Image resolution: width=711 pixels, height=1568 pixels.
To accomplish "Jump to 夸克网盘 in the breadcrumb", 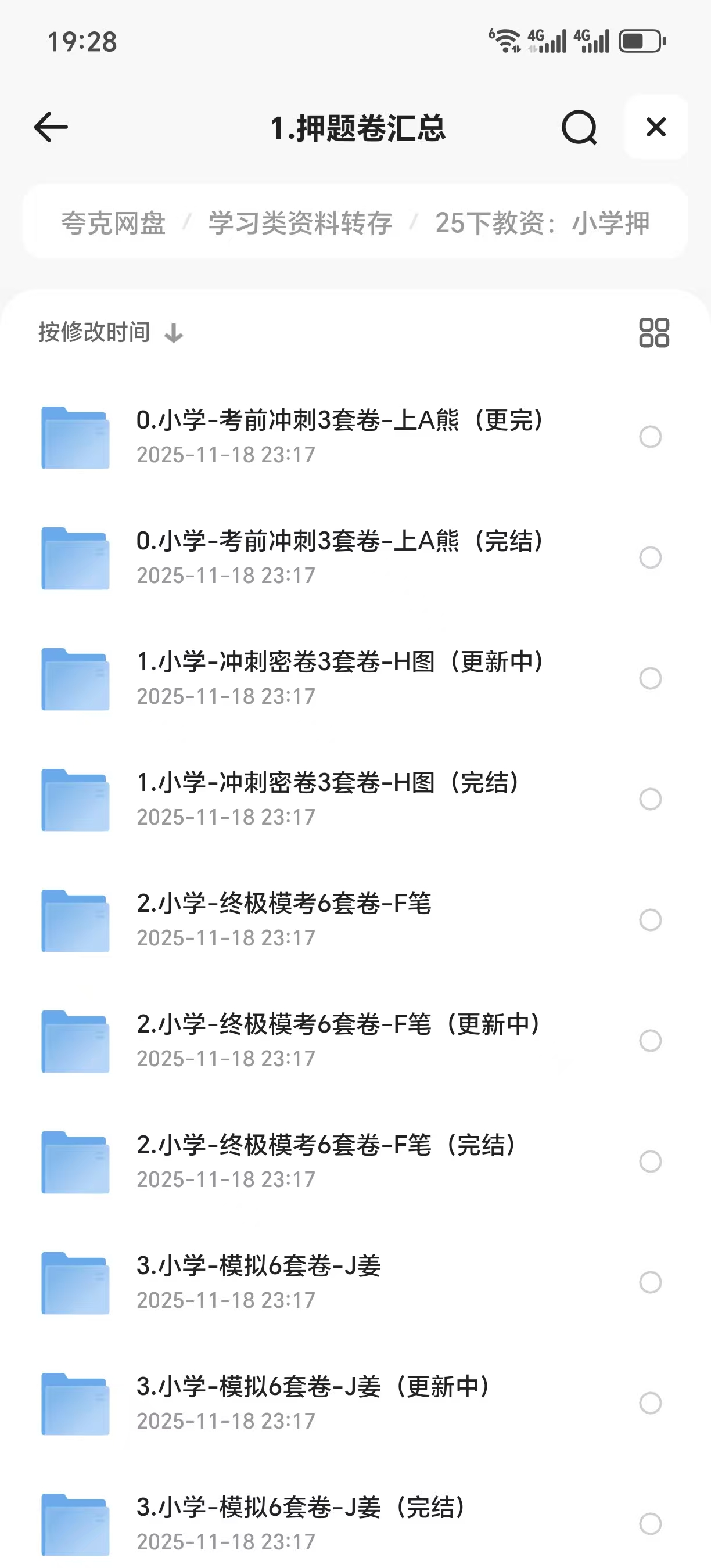I will [113, 223].
